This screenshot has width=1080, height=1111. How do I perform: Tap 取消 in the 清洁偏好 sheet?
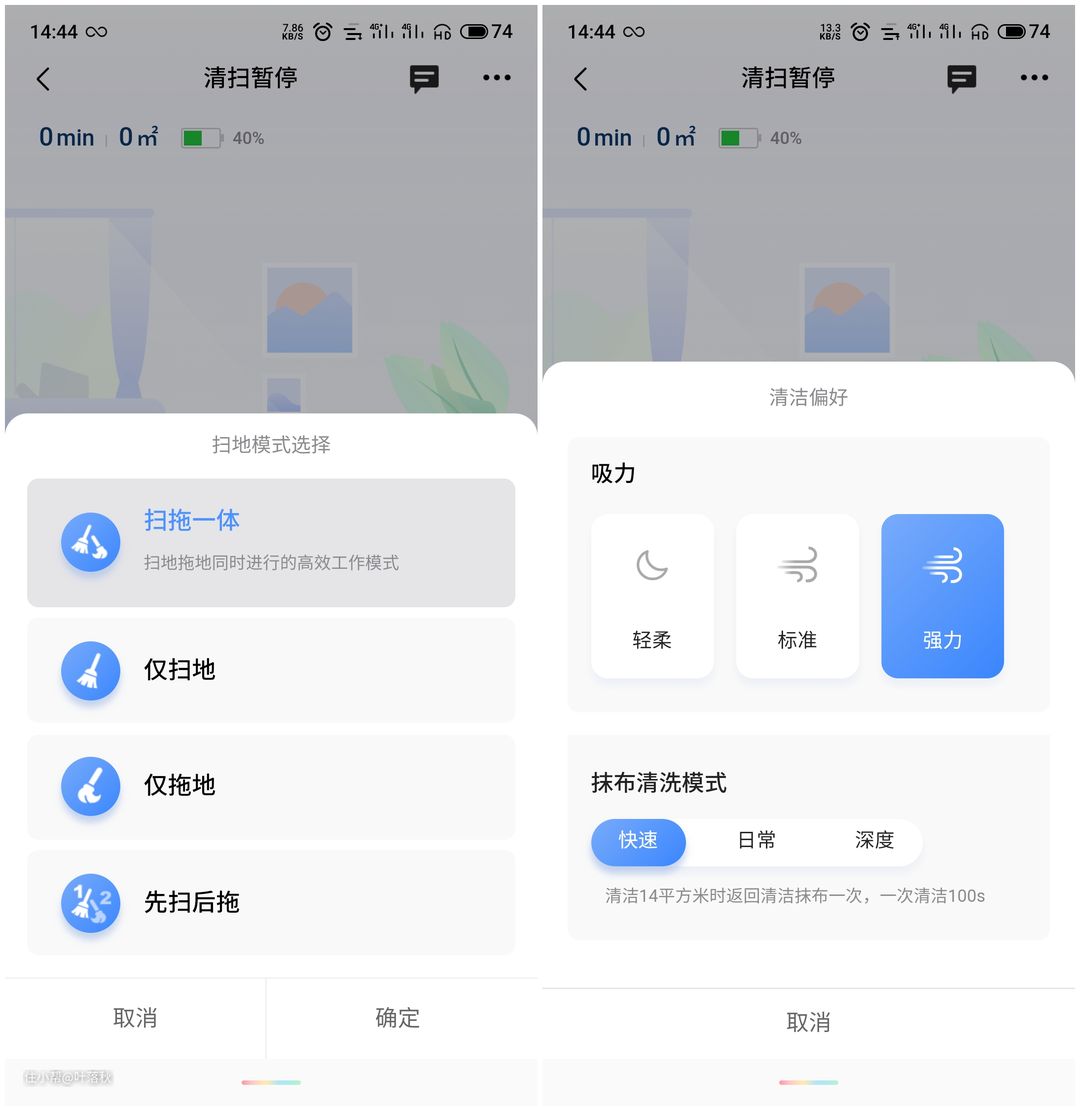click(808, 1022)
